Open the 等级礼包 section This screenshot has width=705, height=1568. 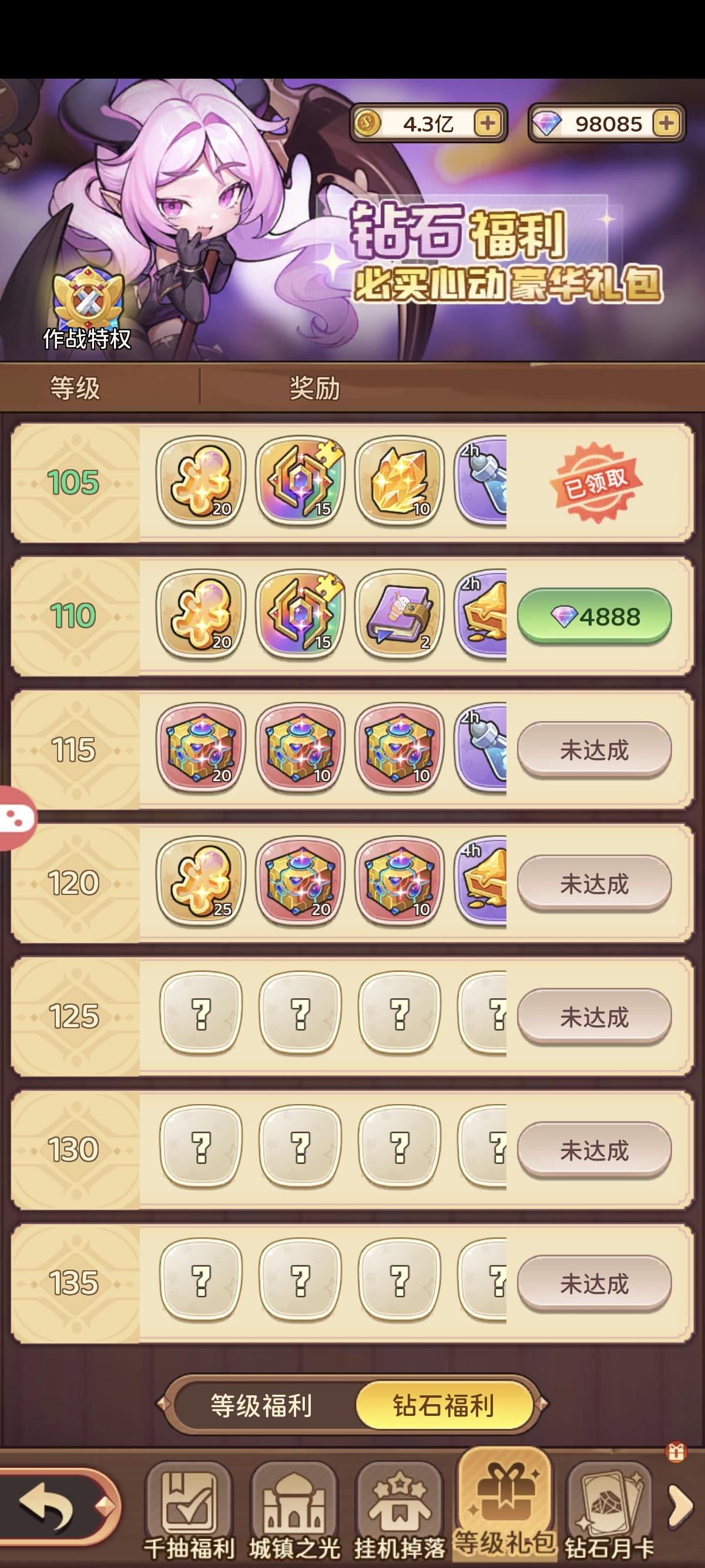pos(504,1503)
